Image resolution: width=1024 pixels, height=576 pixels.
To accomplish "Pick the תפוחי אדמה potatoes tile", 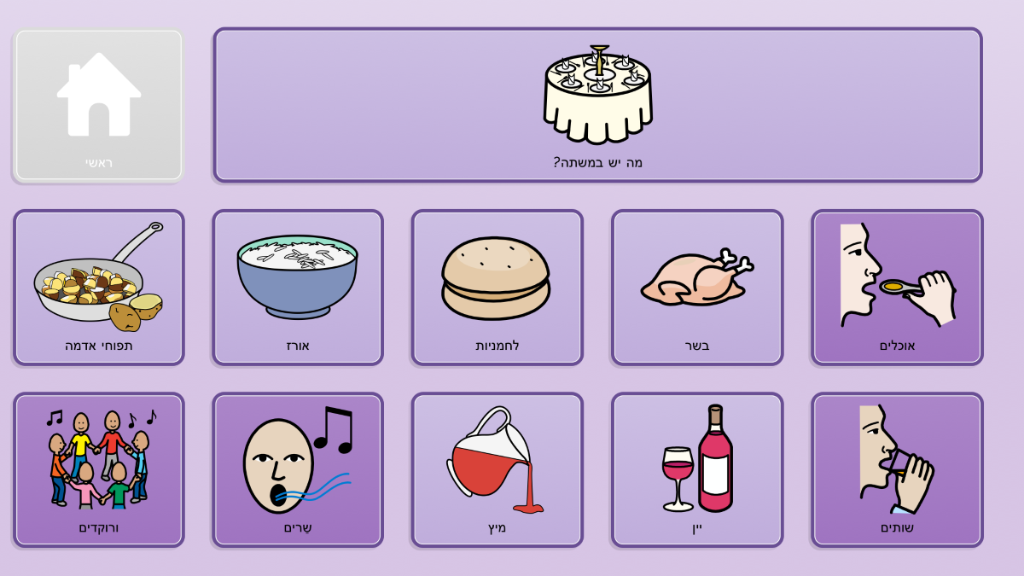I will tap(98, 287).
